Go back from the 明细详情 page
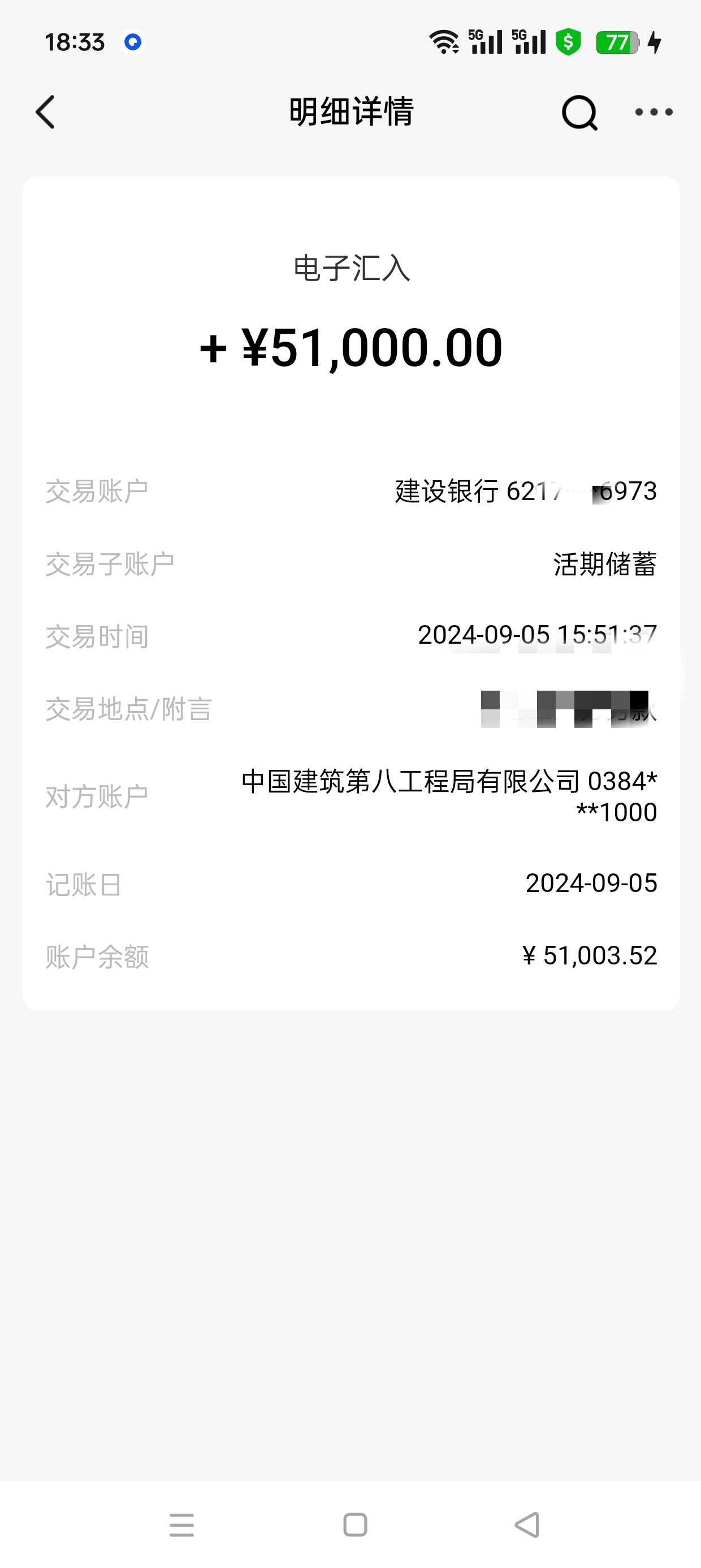 45,112
